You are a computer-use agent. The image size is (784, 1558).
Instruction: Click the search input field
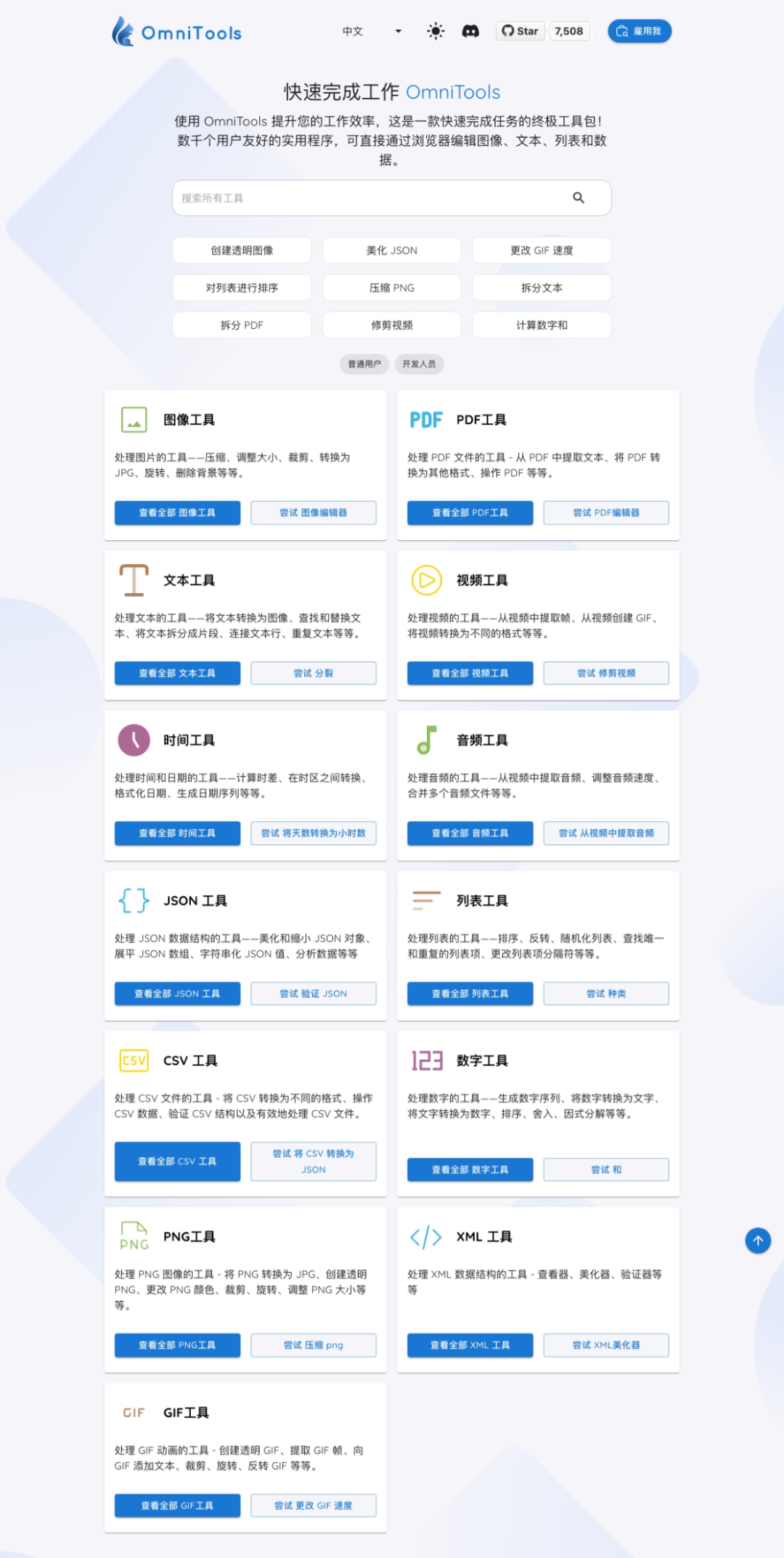[x=363, y=197]
